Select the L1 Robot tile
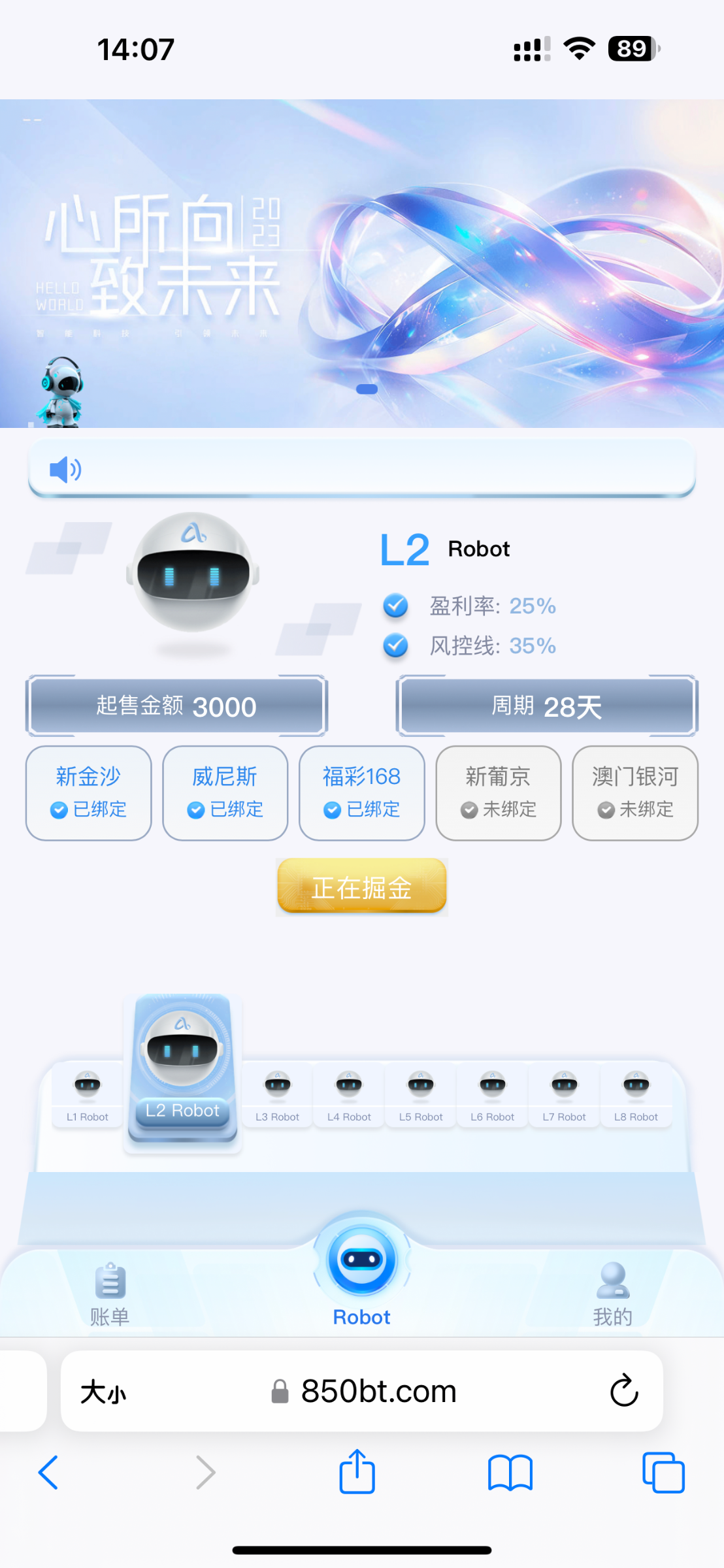The height and width of the screenshot is (1568, 724). coord(88,1095)
